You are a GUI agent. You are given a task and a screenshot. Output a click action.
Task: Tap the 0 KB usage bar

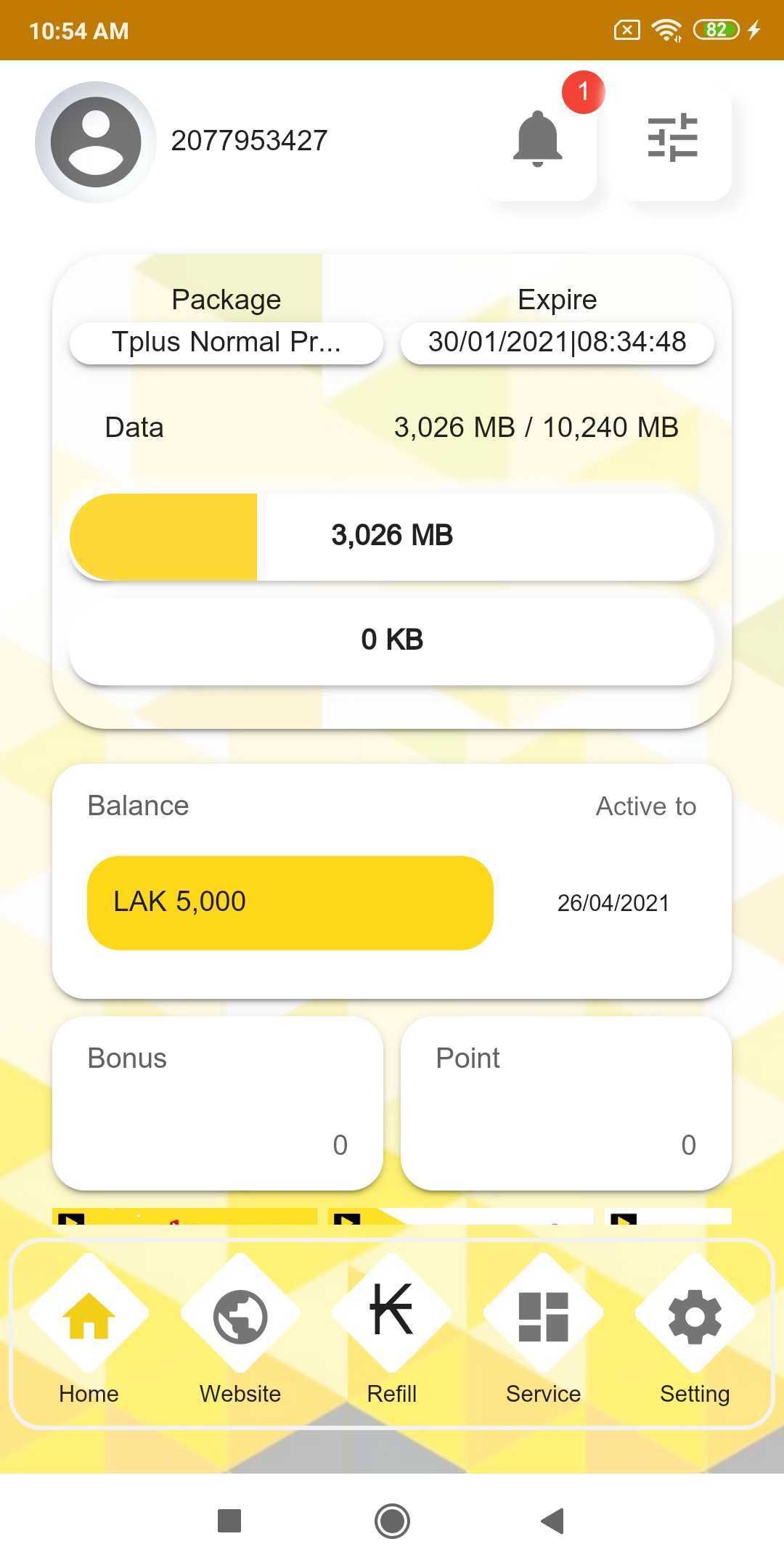392,640
